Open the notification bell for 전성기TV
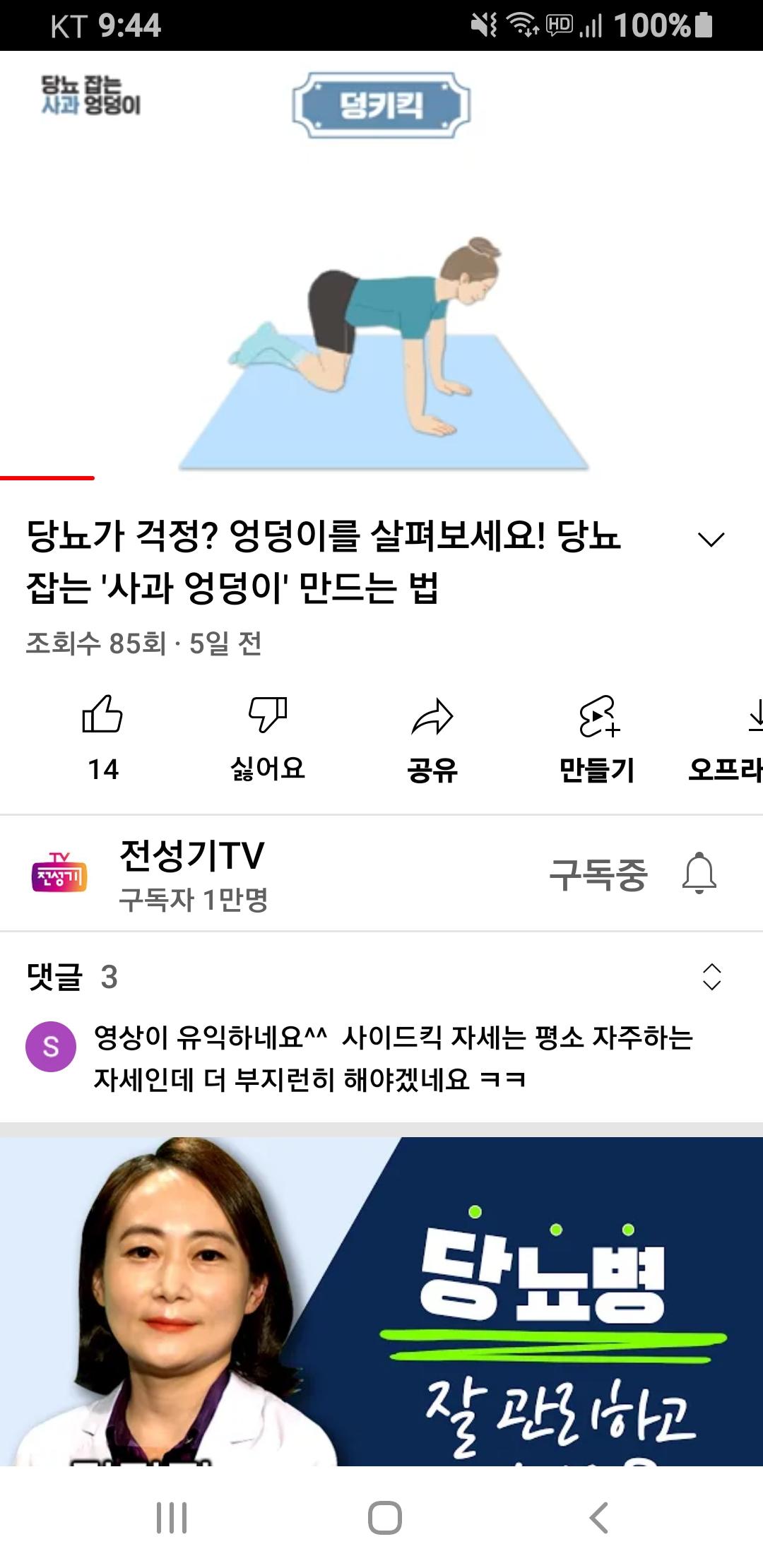 (699, 874)
